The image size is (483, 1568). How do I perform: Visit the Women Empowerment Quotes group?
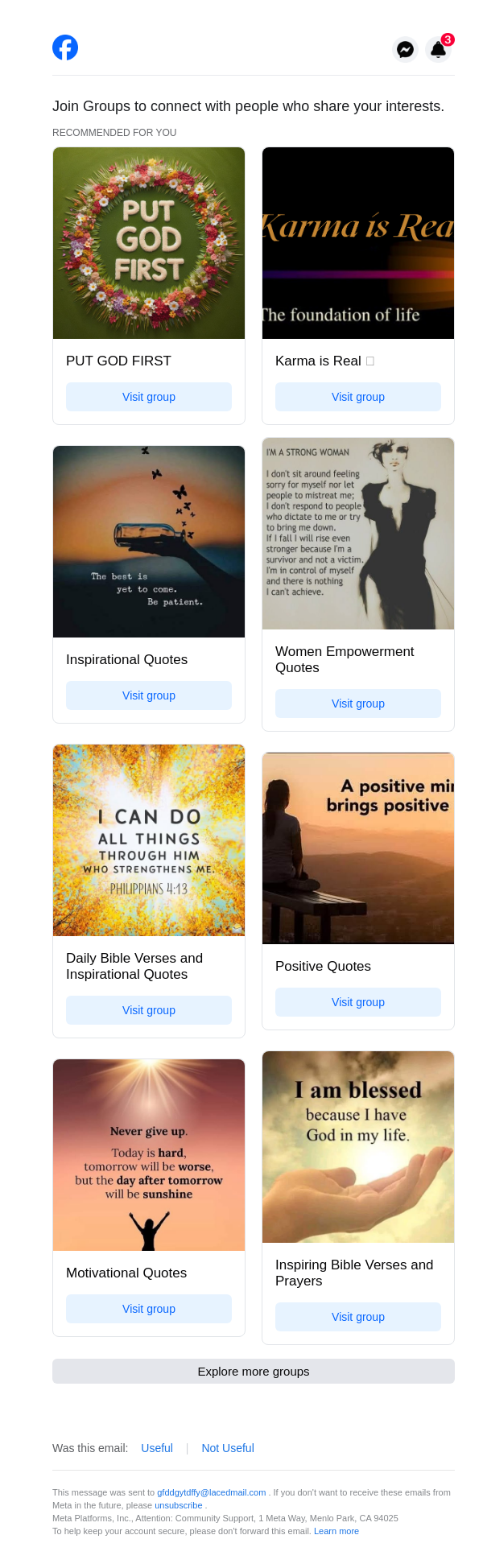pyautogui.click(x=358, y=704)
